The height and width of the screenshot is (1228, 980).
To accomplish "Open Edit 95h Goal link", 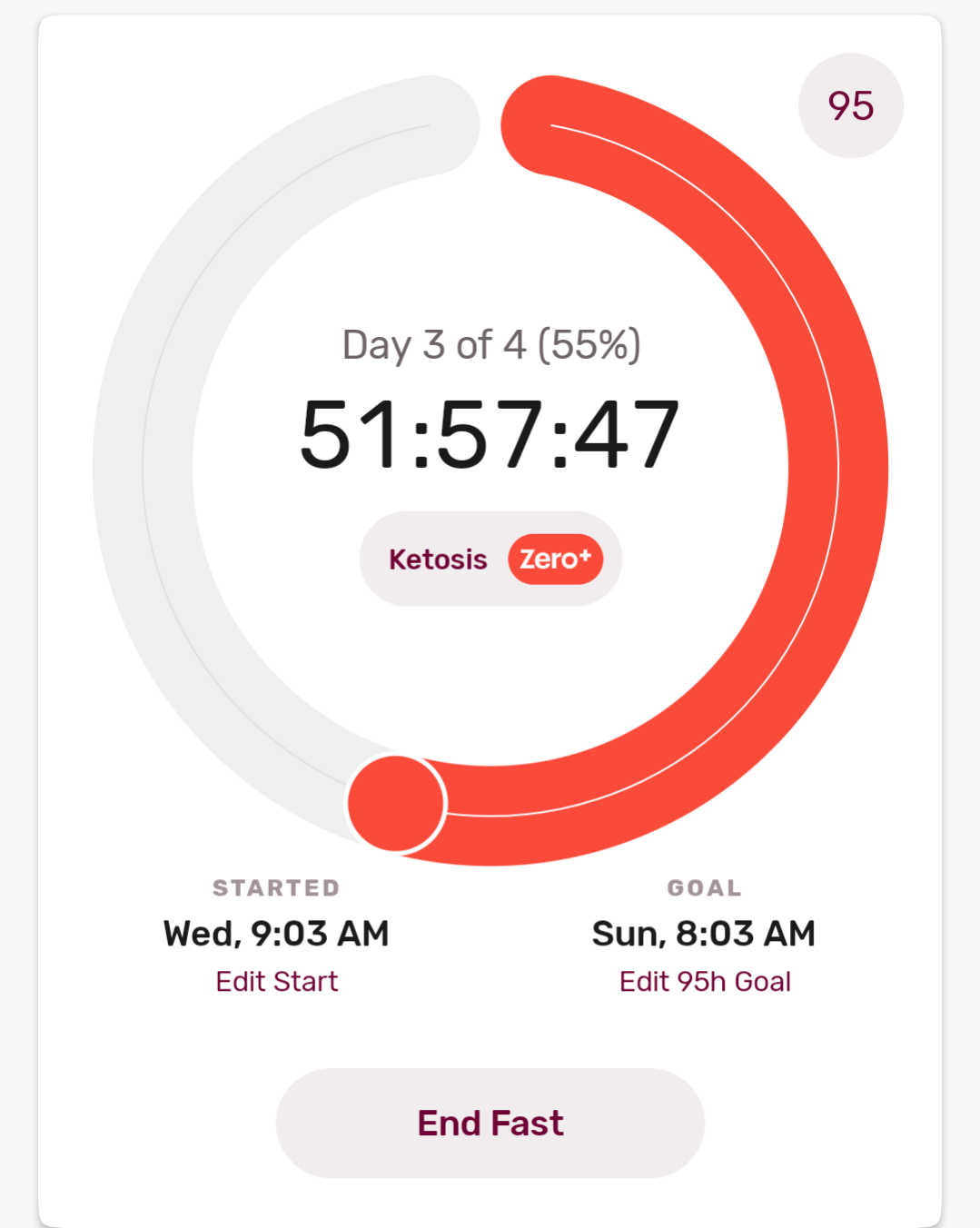I will 705,981.
